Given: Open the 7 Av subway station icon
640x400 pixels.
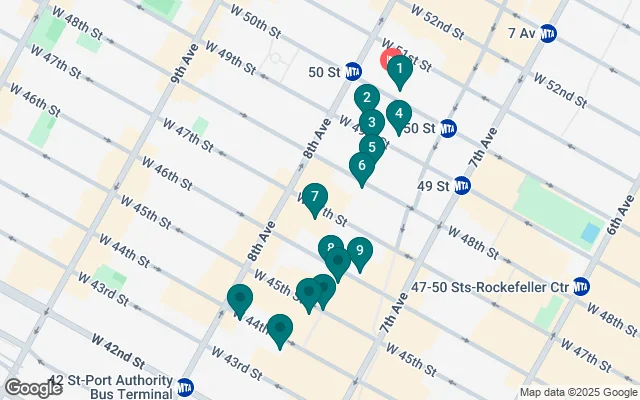Looking at the screenshot, I should [x=547, y=33].
